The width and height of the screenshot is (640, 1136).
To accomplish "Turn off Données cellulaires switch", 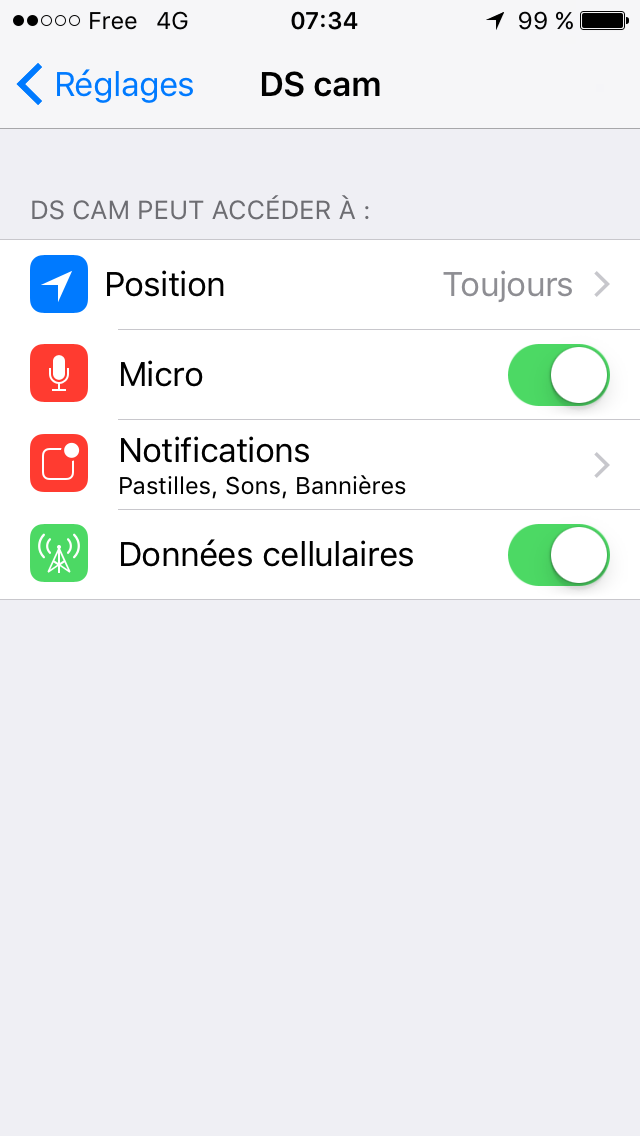I will click(x=558, y=555).
